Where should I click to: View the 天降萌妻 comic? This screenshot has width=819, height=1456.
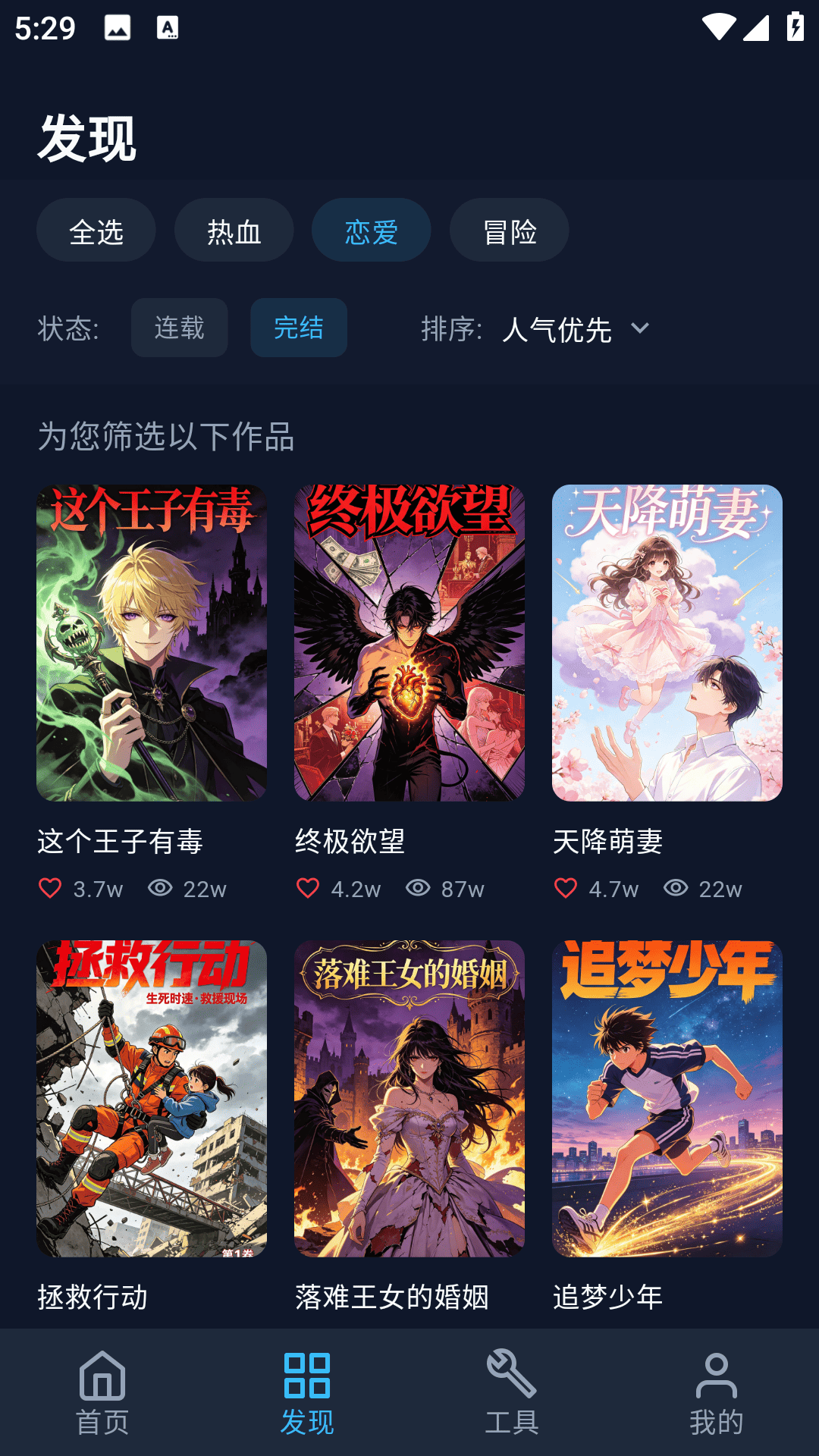667,643
